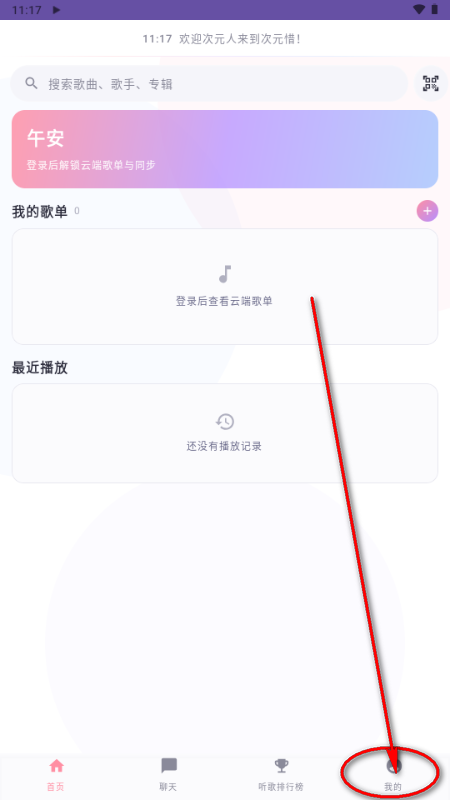Go to the 我的 tab

[x=393, y=775]
